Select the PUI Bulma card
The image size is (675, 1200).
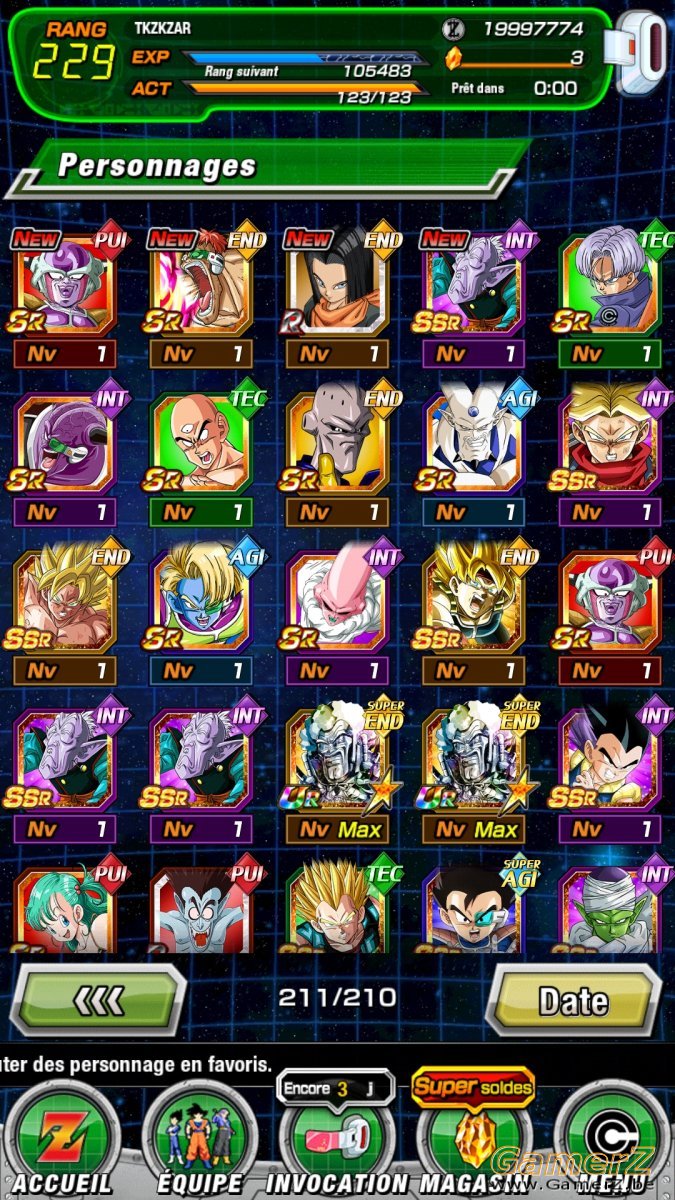[64, 906]
